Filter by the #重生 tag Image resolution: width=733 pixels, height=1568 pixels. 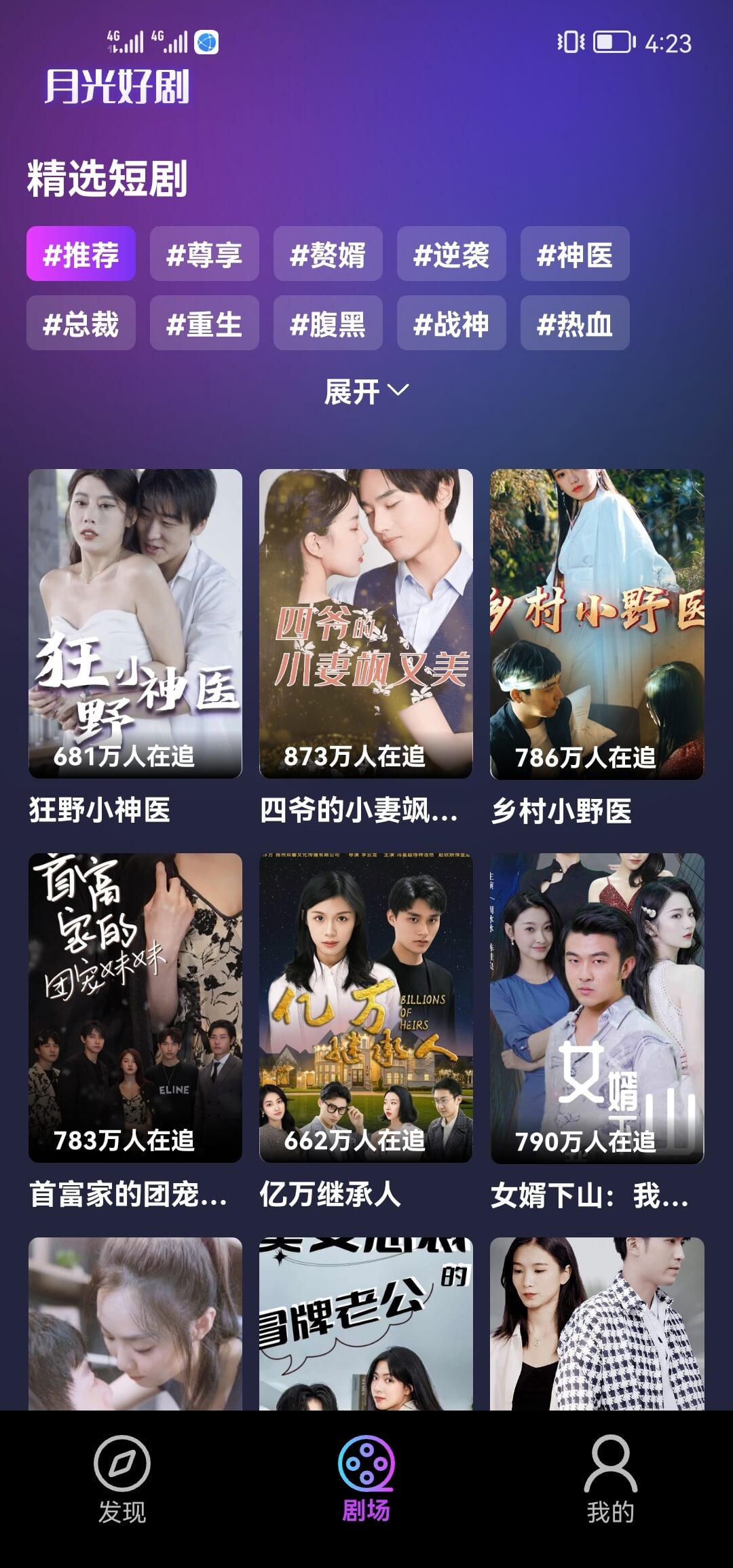pyautogui.click(x=204, y=323)
